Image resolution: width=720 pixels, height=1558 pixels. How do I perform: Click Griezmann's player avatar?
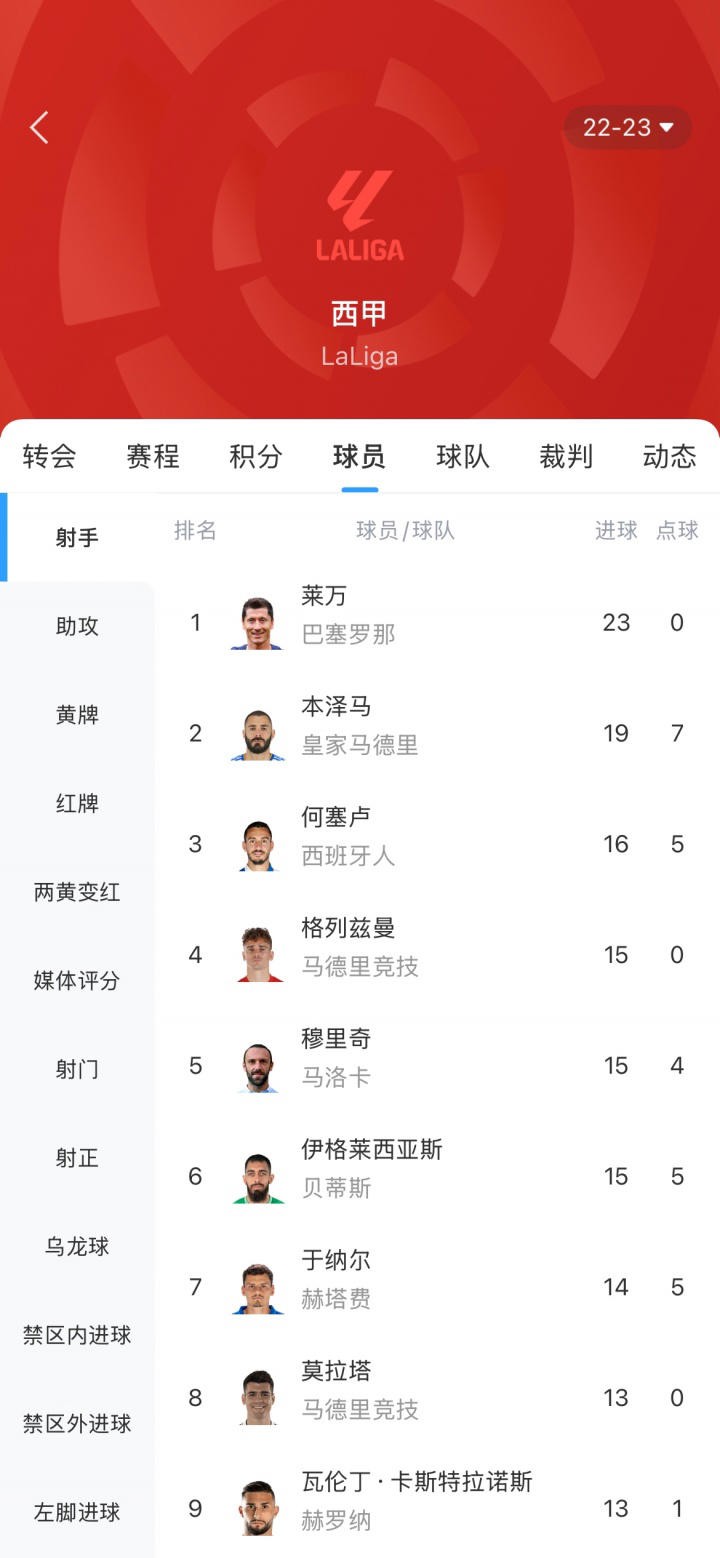[258, 955]
